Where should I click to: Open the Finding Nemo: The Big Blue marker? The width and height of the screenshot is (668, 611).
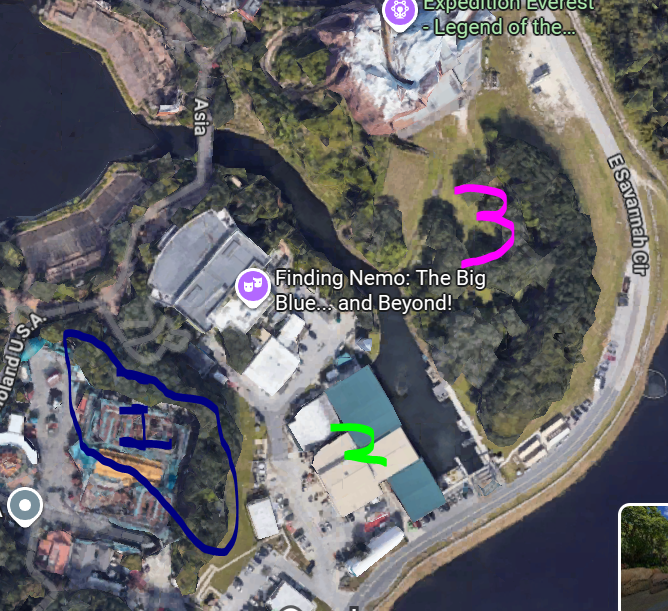(252, 286)
